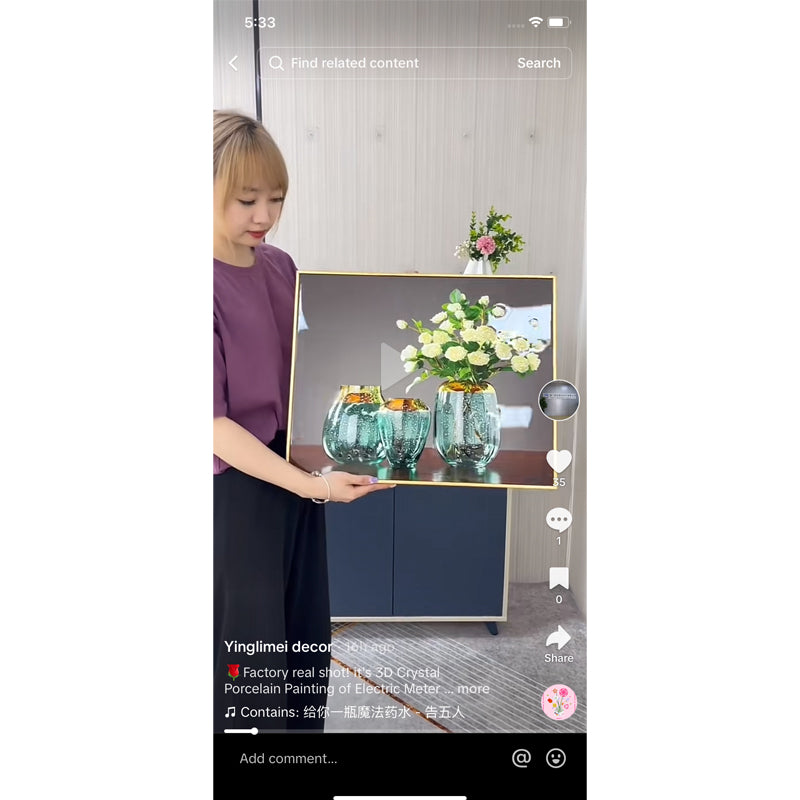Open the spinning sound disc

pyautogui.click(x=559, y=702)
